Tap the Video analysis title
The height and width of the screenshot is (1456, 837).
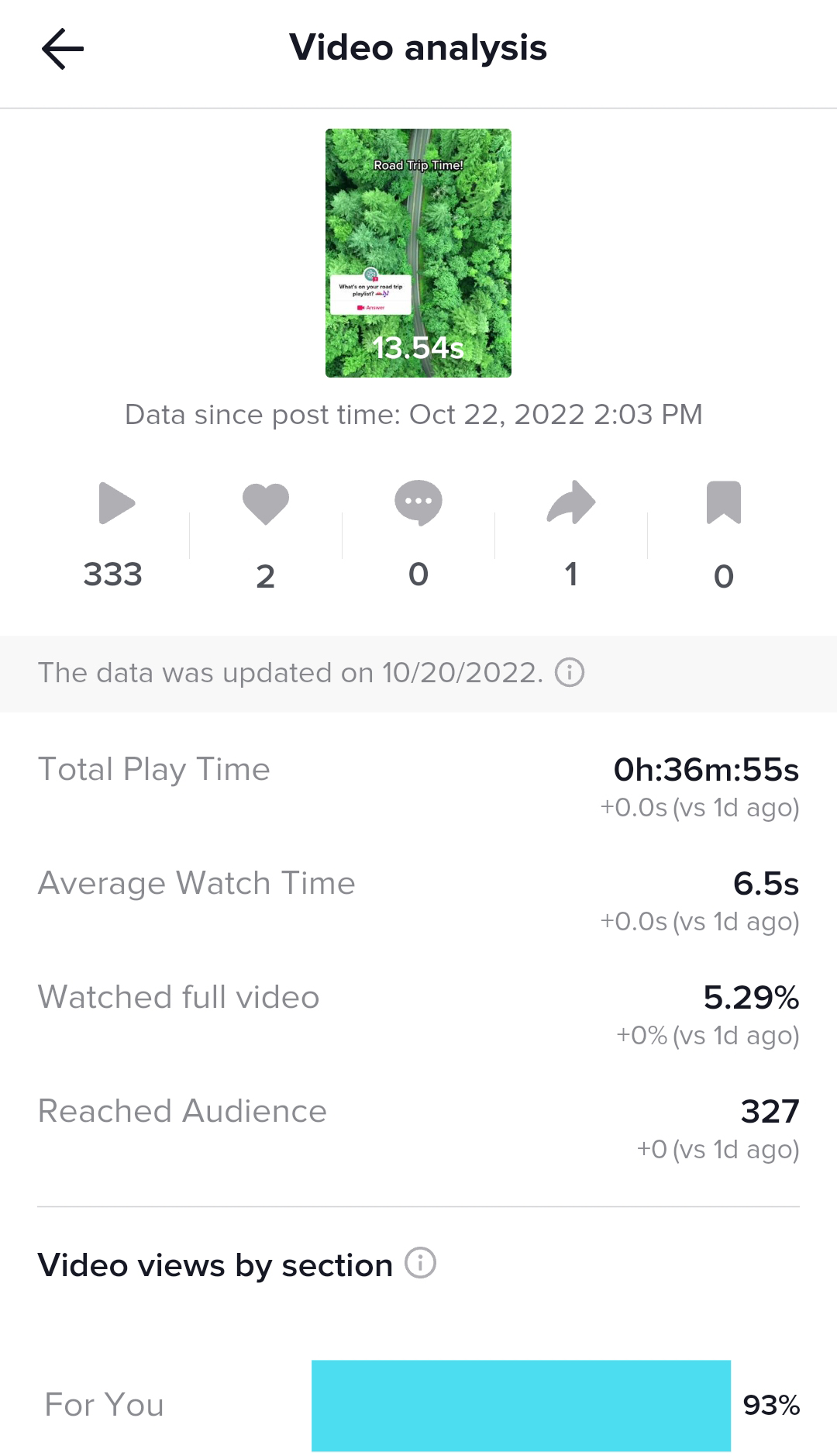[x=418, y=48]
